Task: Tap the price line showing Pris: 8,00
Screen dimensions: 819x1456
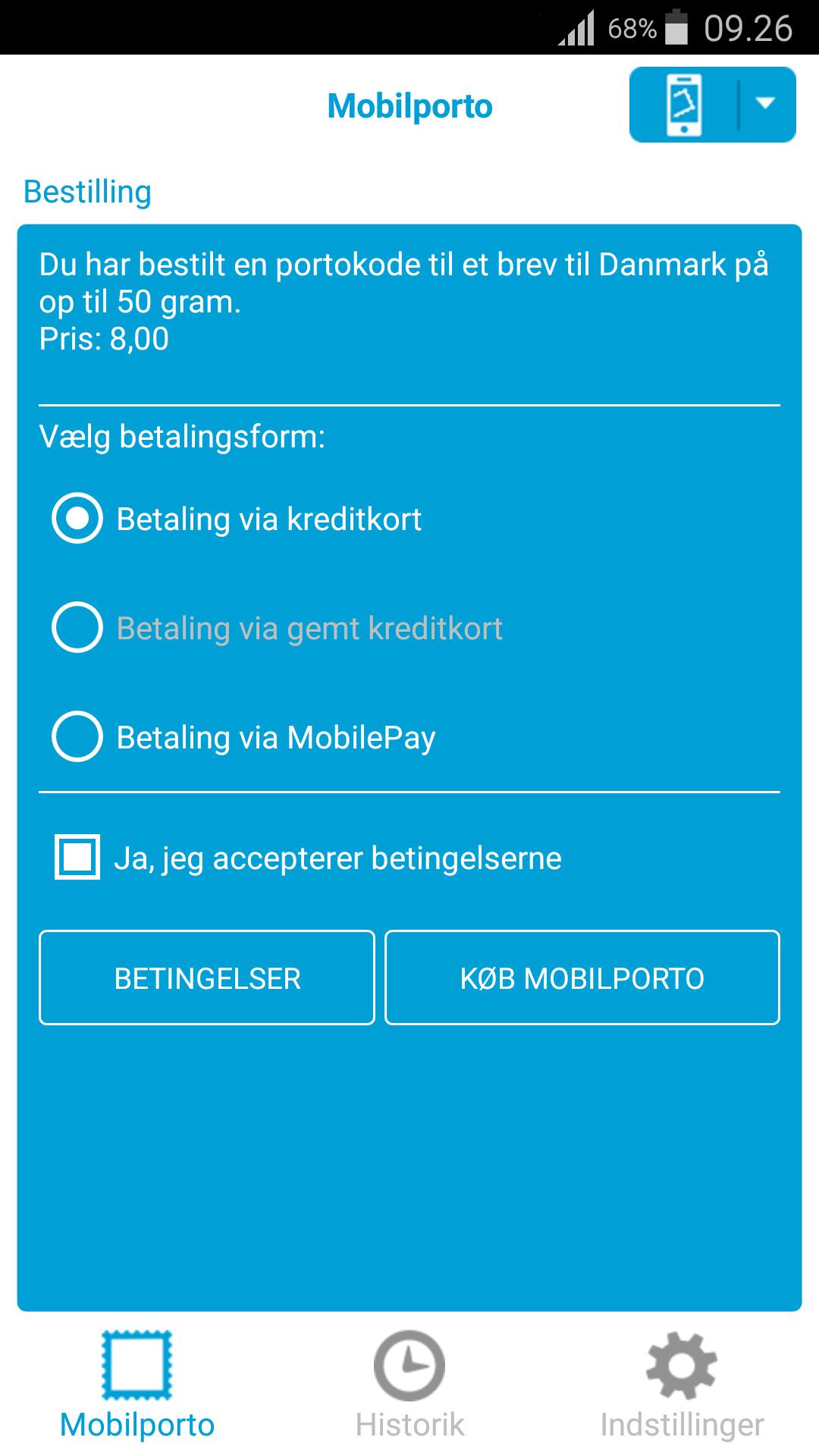Action: (103, 339)
